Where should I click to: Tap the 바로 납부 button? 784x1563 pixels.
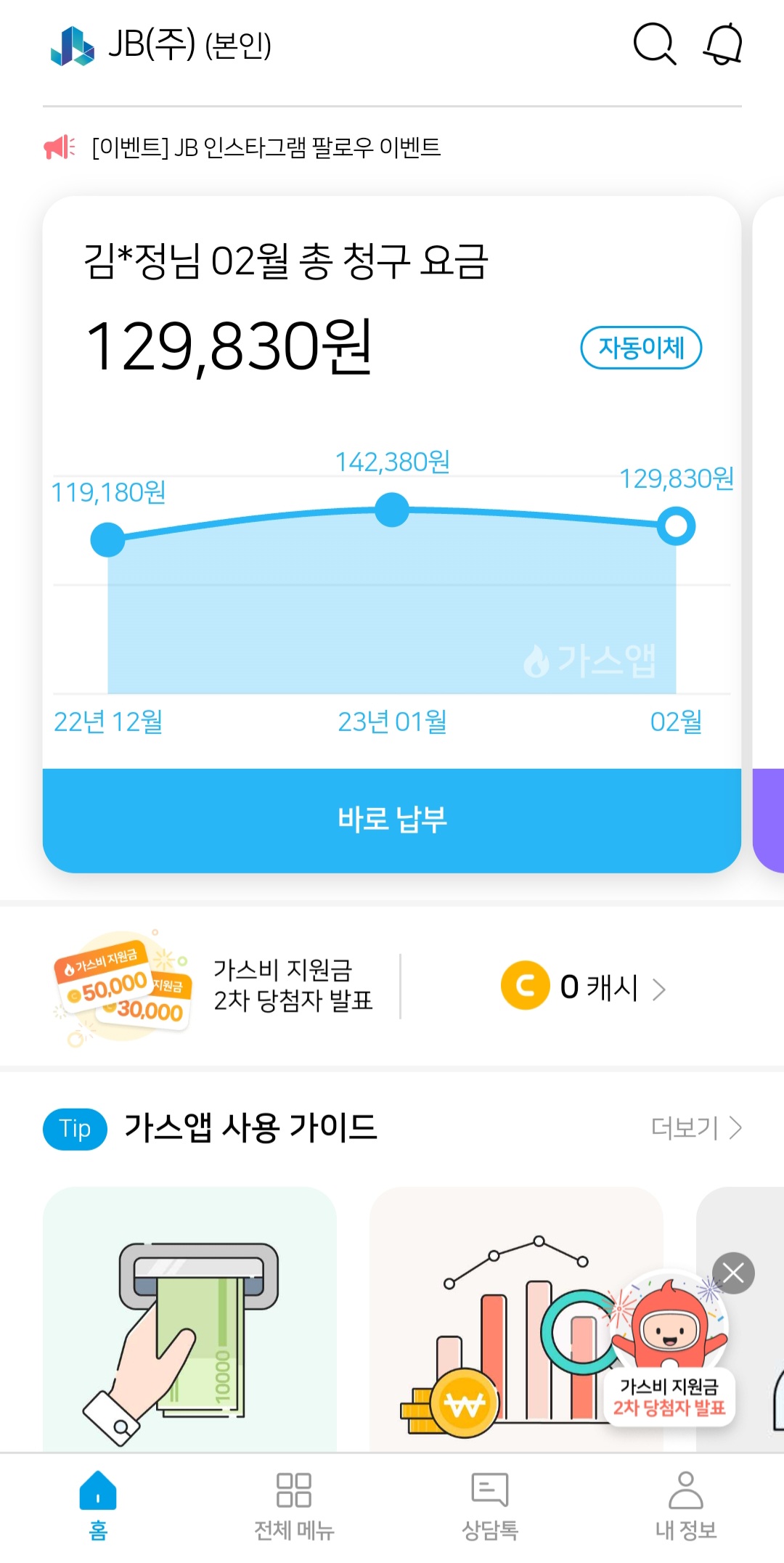point(392,820)
